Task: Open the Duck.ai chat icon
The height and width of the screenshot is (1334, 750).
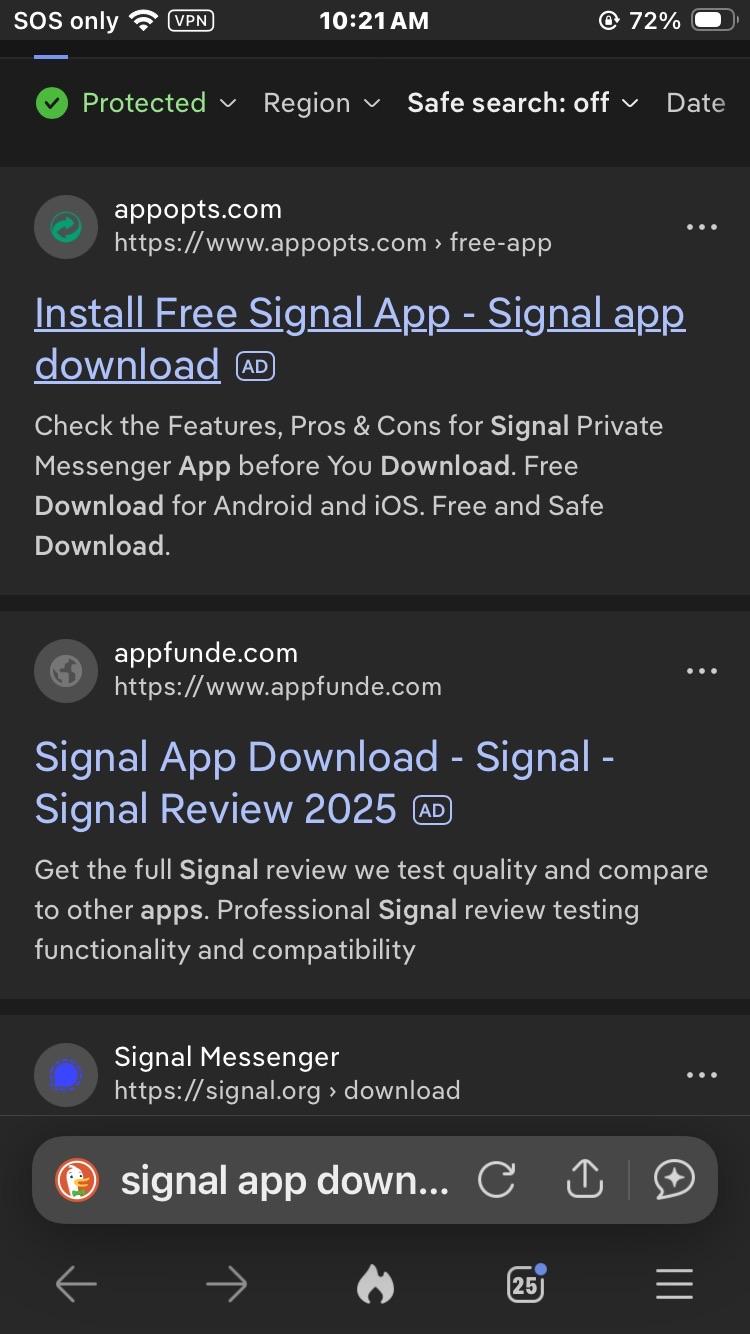Action: (x=674, y=1181)
